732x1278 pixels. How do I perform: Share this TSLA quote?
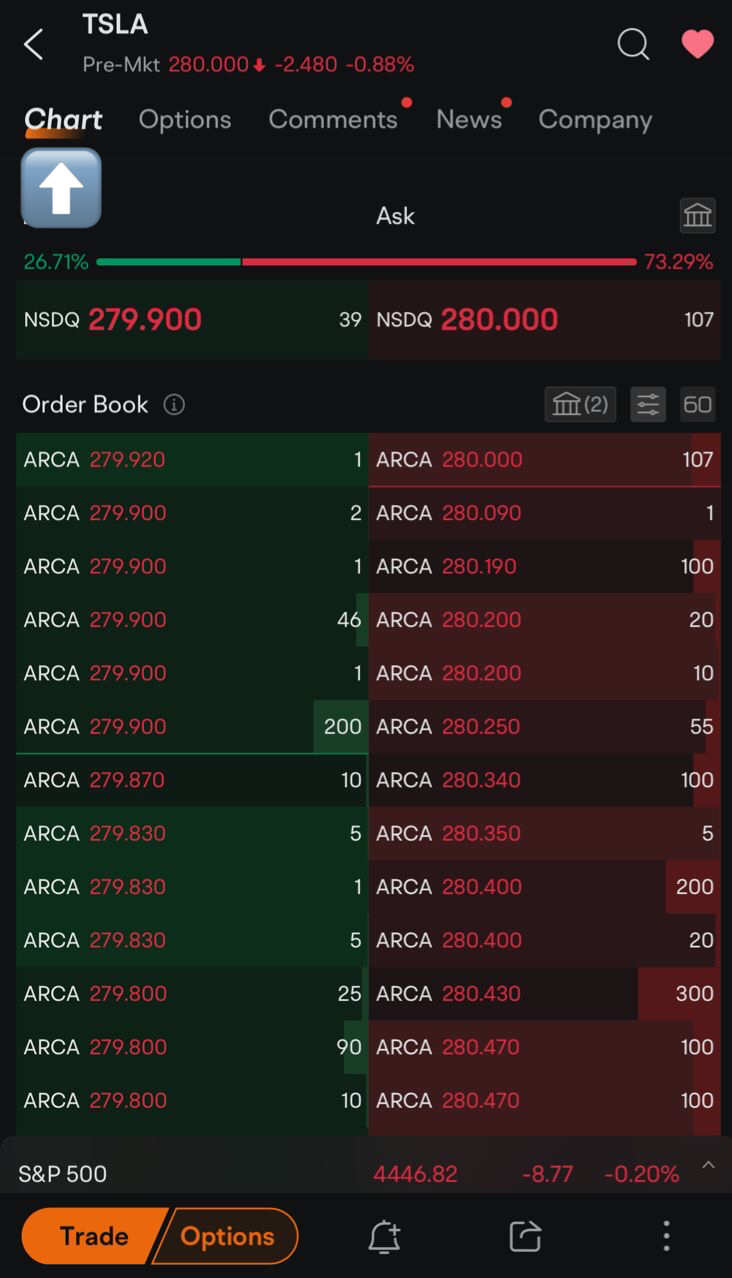[x=525, y=1236]
